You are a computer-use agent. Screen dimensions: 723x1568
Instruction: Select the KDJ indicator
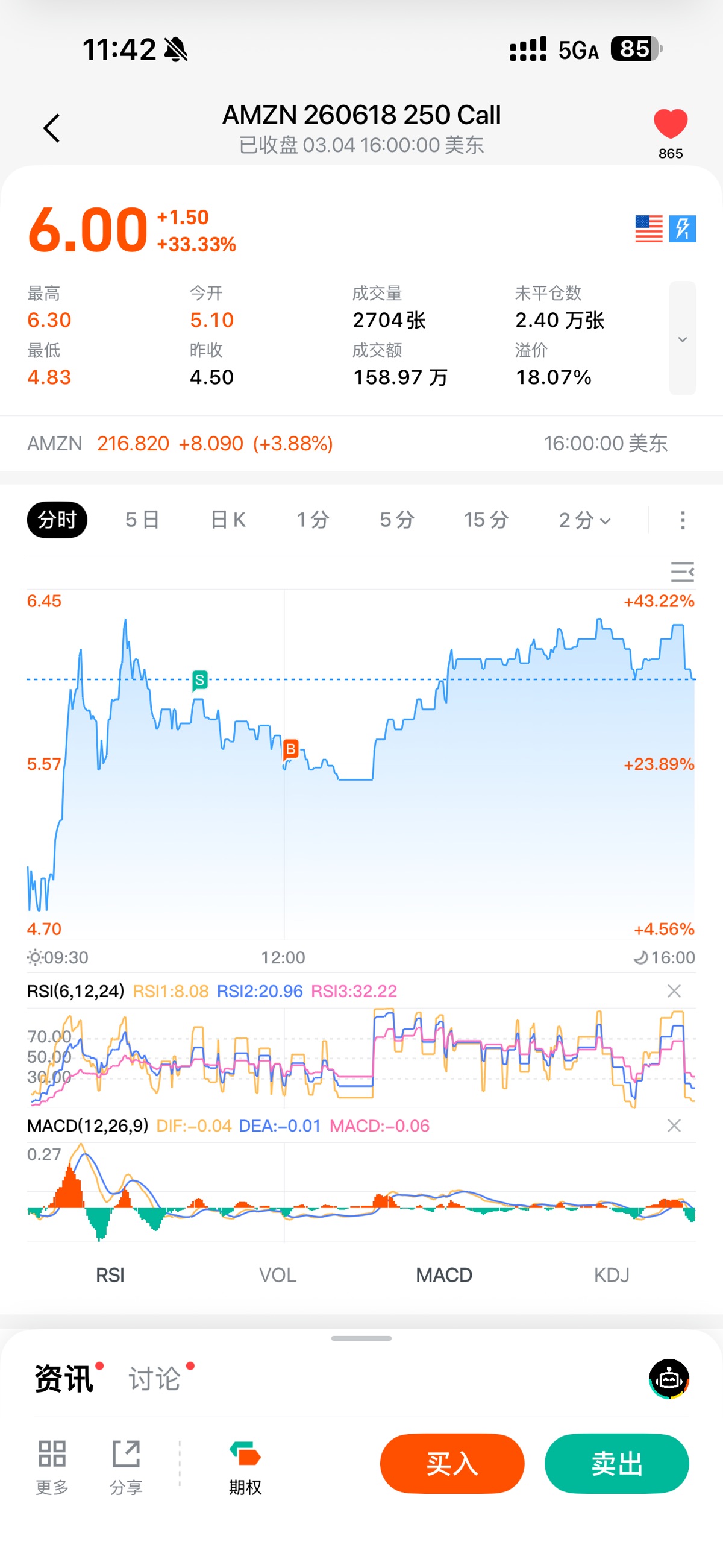[611, 1274]
